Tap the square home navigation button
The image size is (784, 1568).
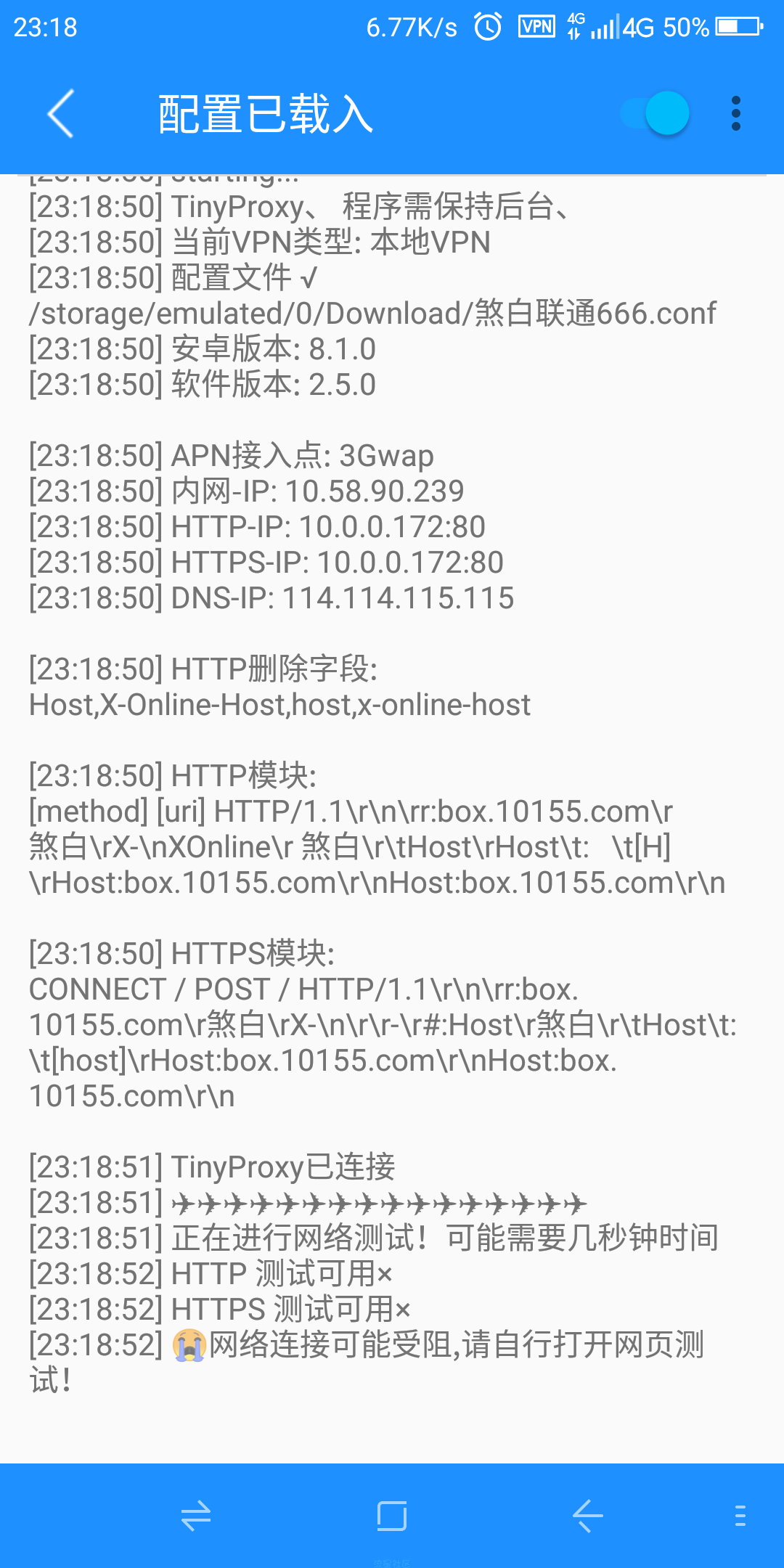[392, 1516]
